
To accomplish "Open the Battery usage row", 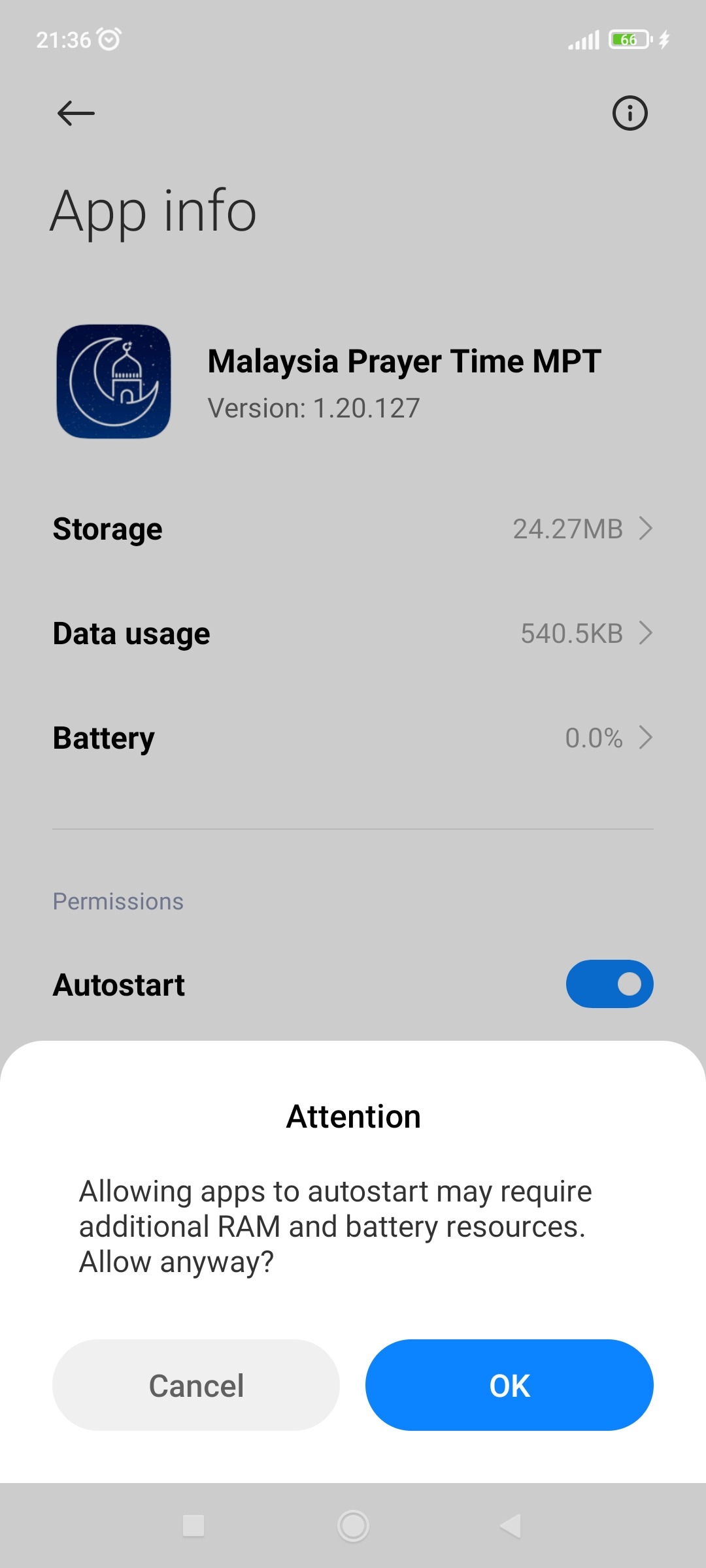I will coord(353,738).
